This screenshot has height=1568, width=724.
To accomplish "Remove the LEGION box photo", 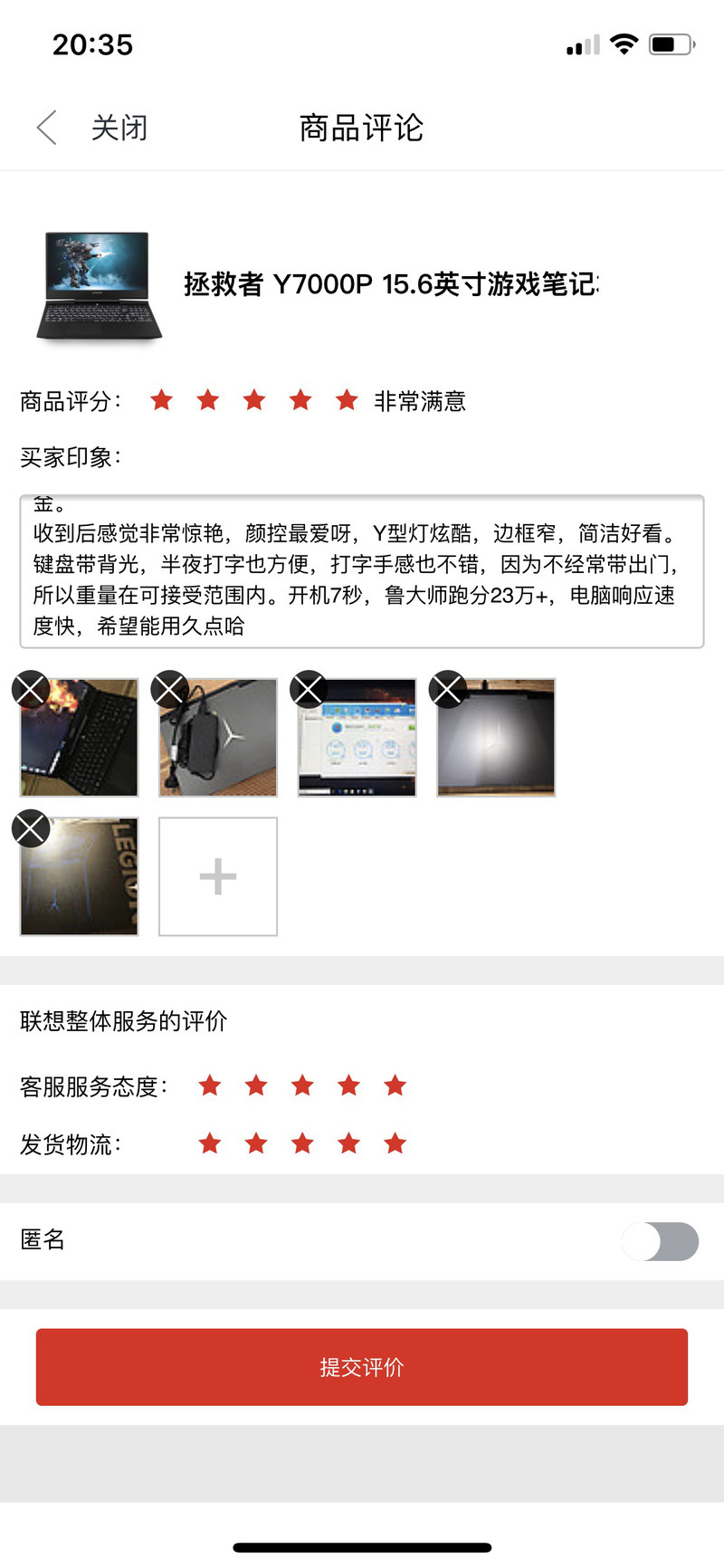I will pos(31,828).
